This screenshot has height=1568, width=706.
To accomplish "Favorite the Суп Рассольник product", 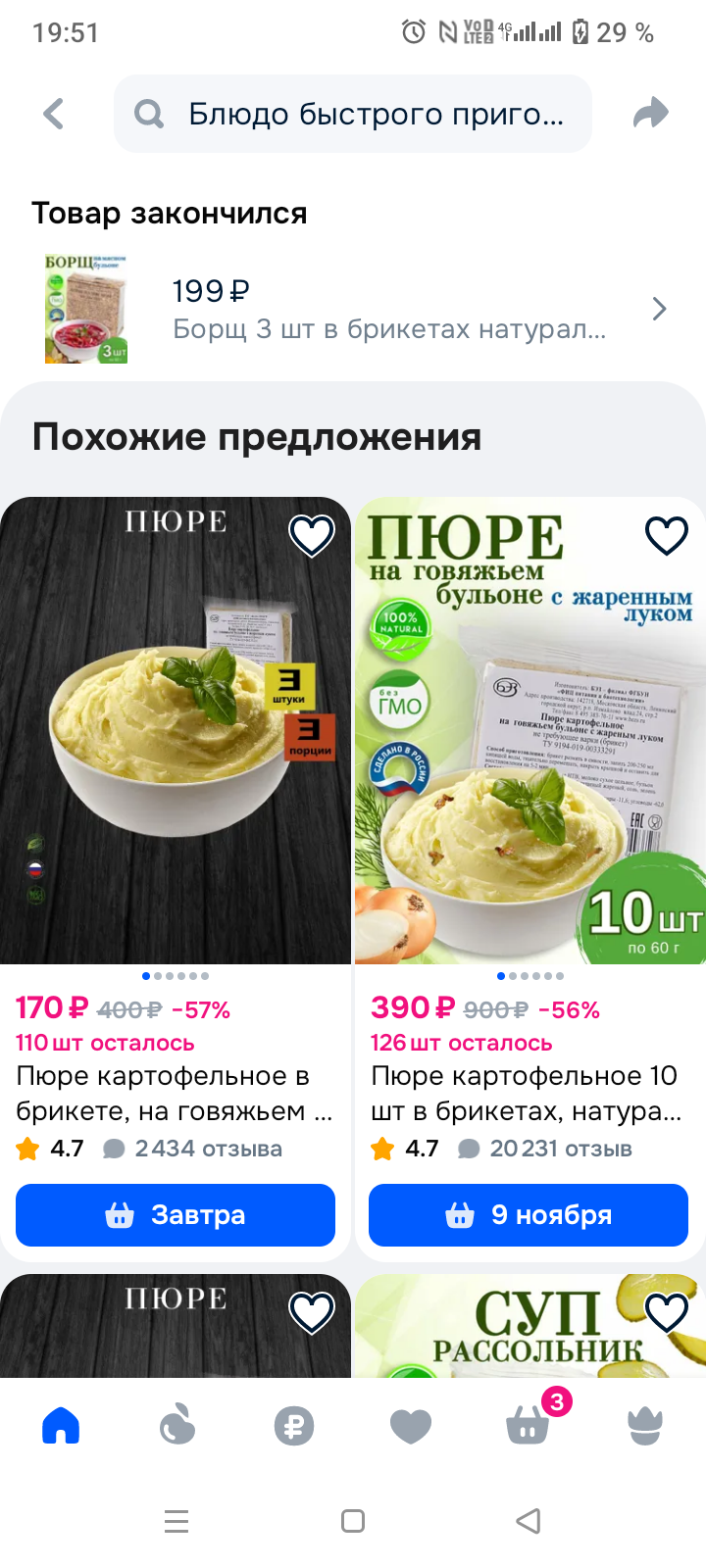I will tap(667, 1312).
